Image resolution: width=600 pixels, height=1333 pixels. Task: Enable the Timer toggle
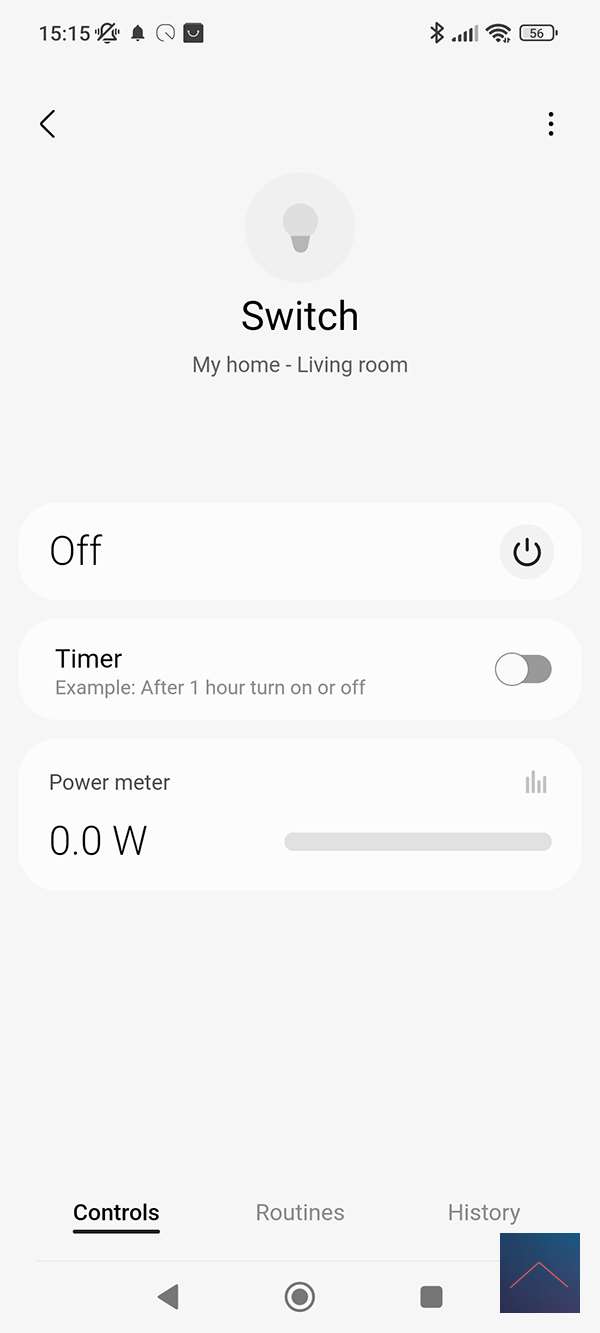pos(523,670)
